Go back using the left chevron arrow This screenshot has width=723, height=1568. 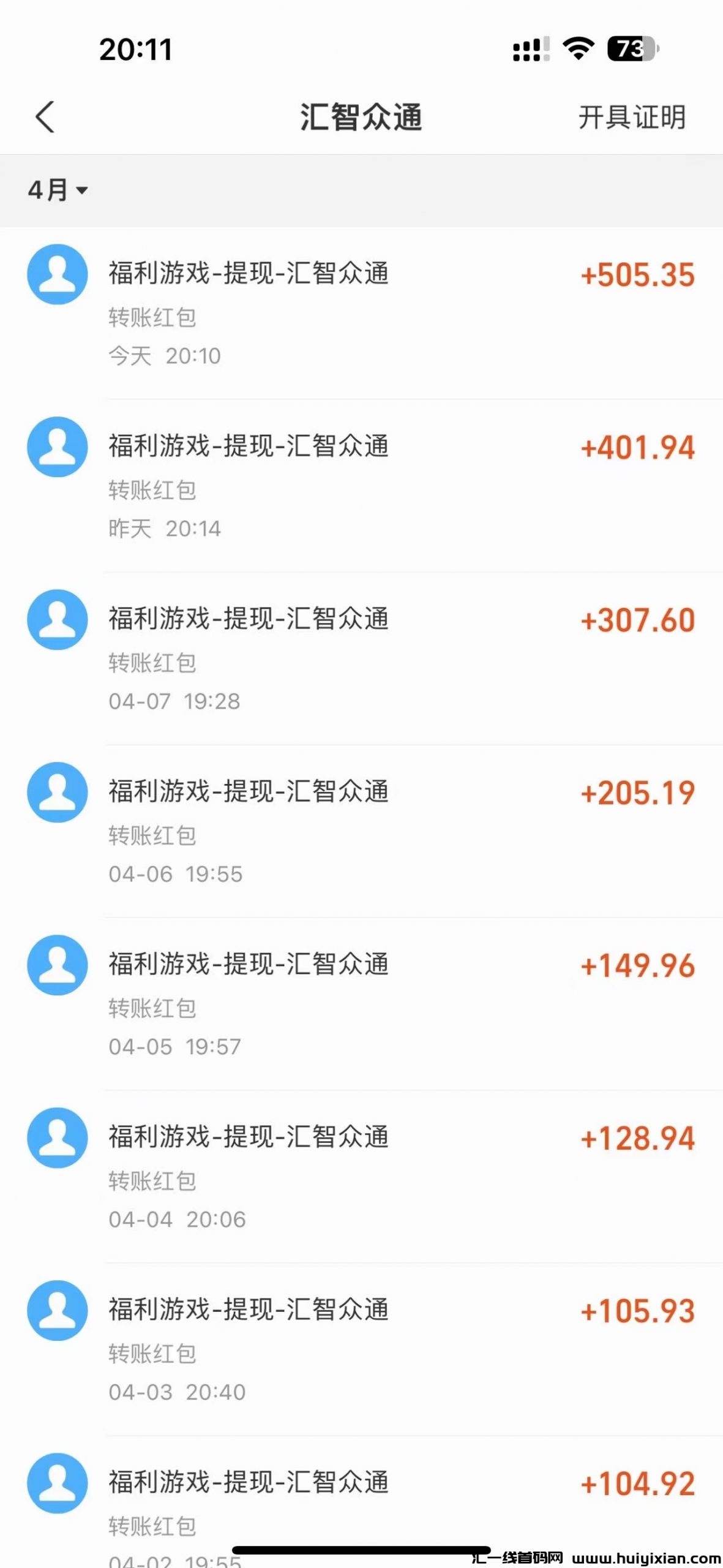[x=44, y=118]
